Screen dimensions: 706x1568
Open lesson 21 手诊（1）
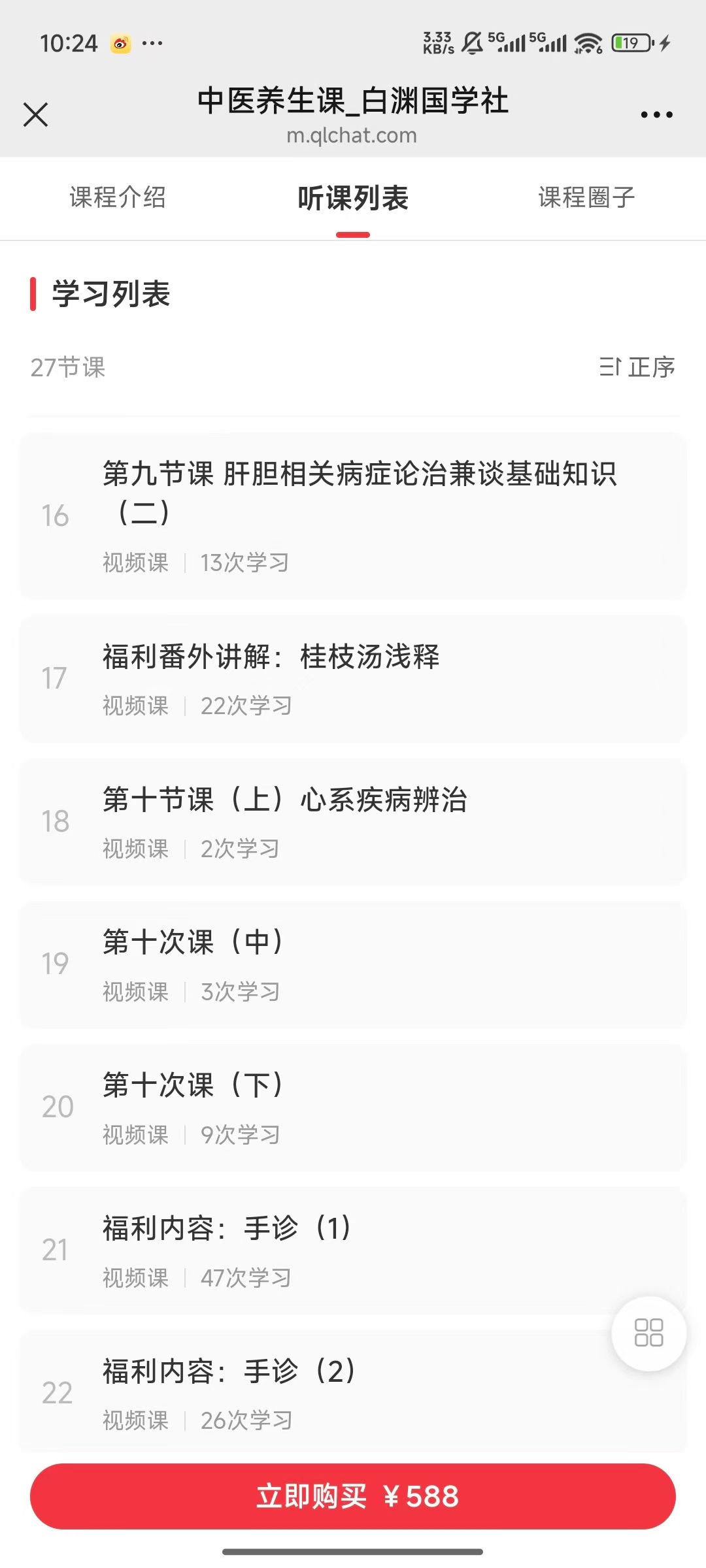(314, 1250)
